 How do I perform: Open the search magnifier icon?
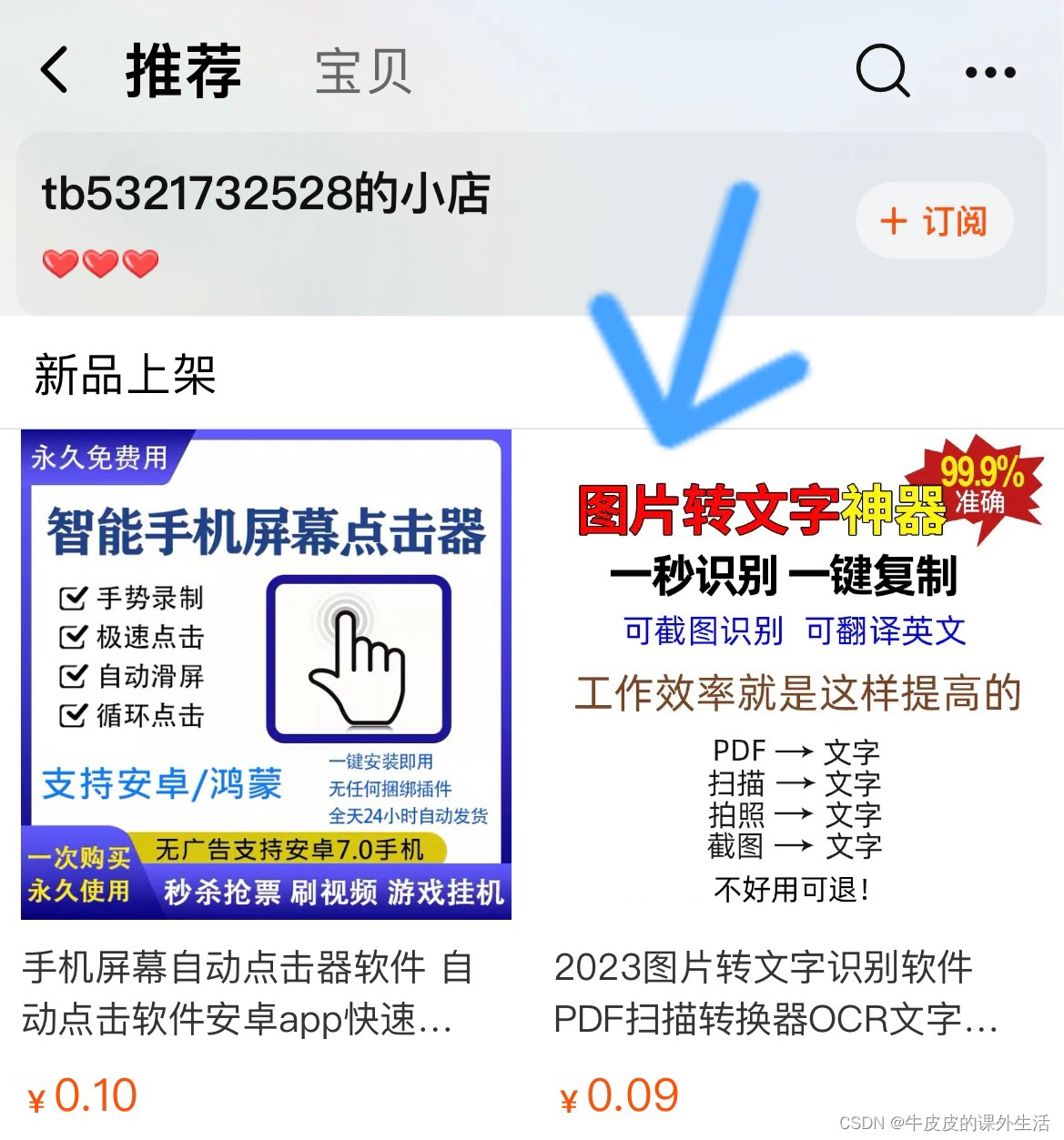click(x=882, y=70)
